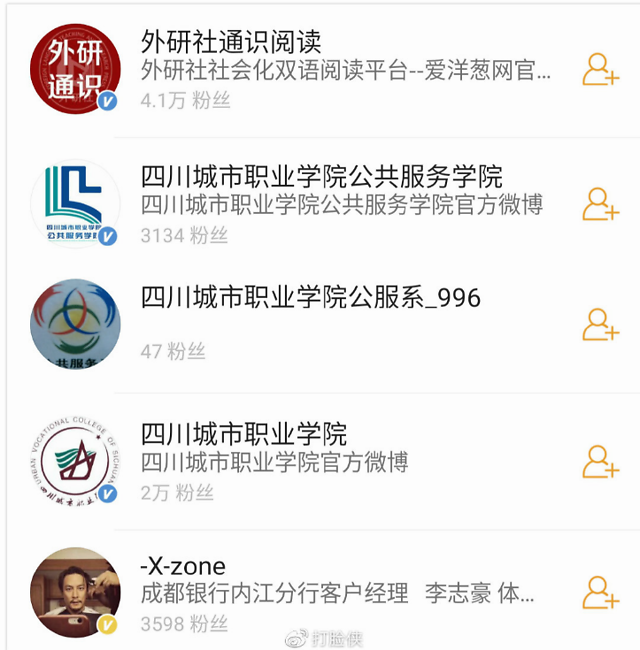Follow 四川城市职业学院公服系_996
This screenshot has height=650, width=640.
(600, 325)
